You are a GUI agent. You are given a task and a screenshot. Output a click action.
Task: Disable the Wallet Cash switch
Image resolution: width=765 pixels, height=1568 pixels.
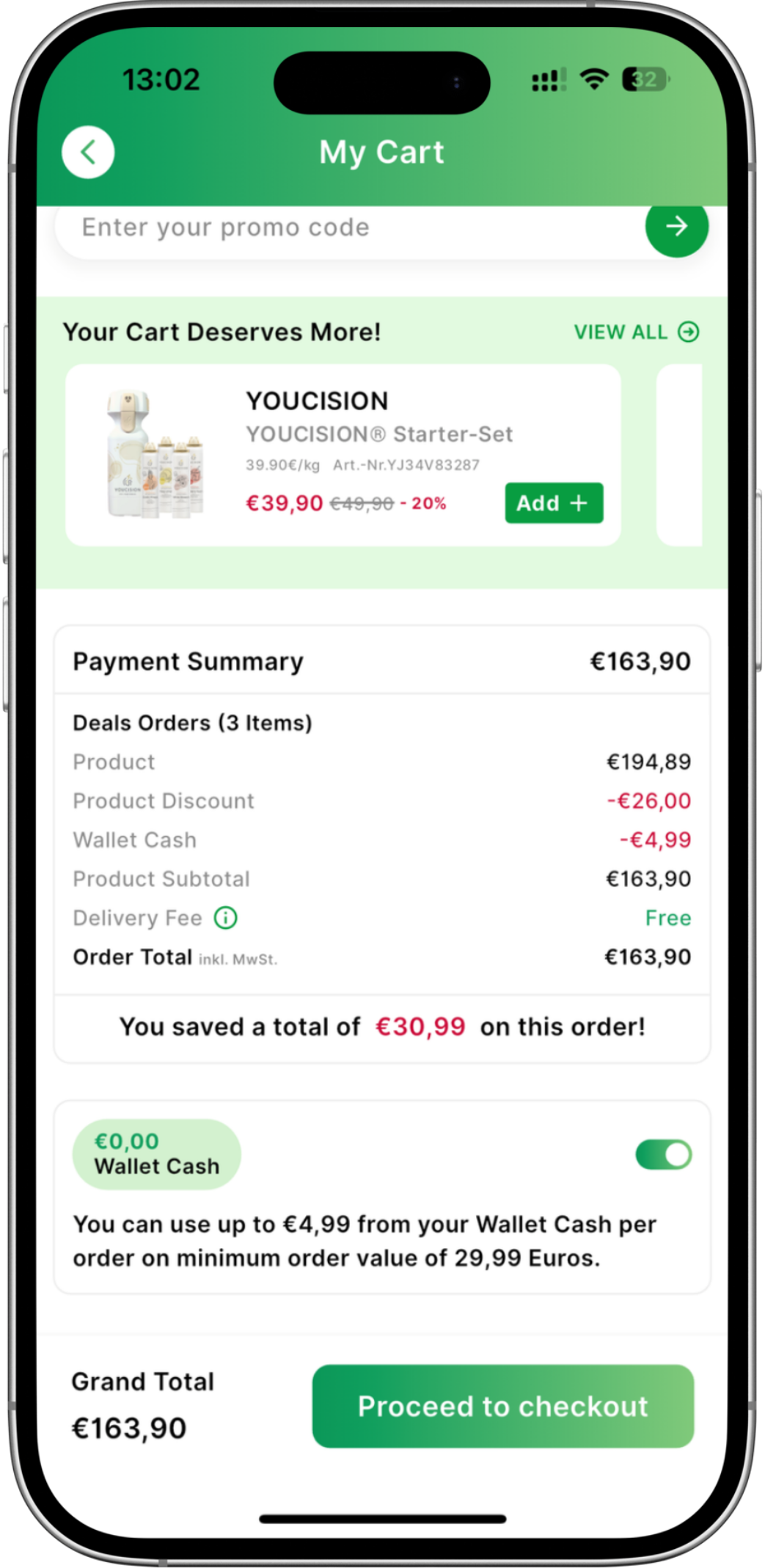(663, 1155)
